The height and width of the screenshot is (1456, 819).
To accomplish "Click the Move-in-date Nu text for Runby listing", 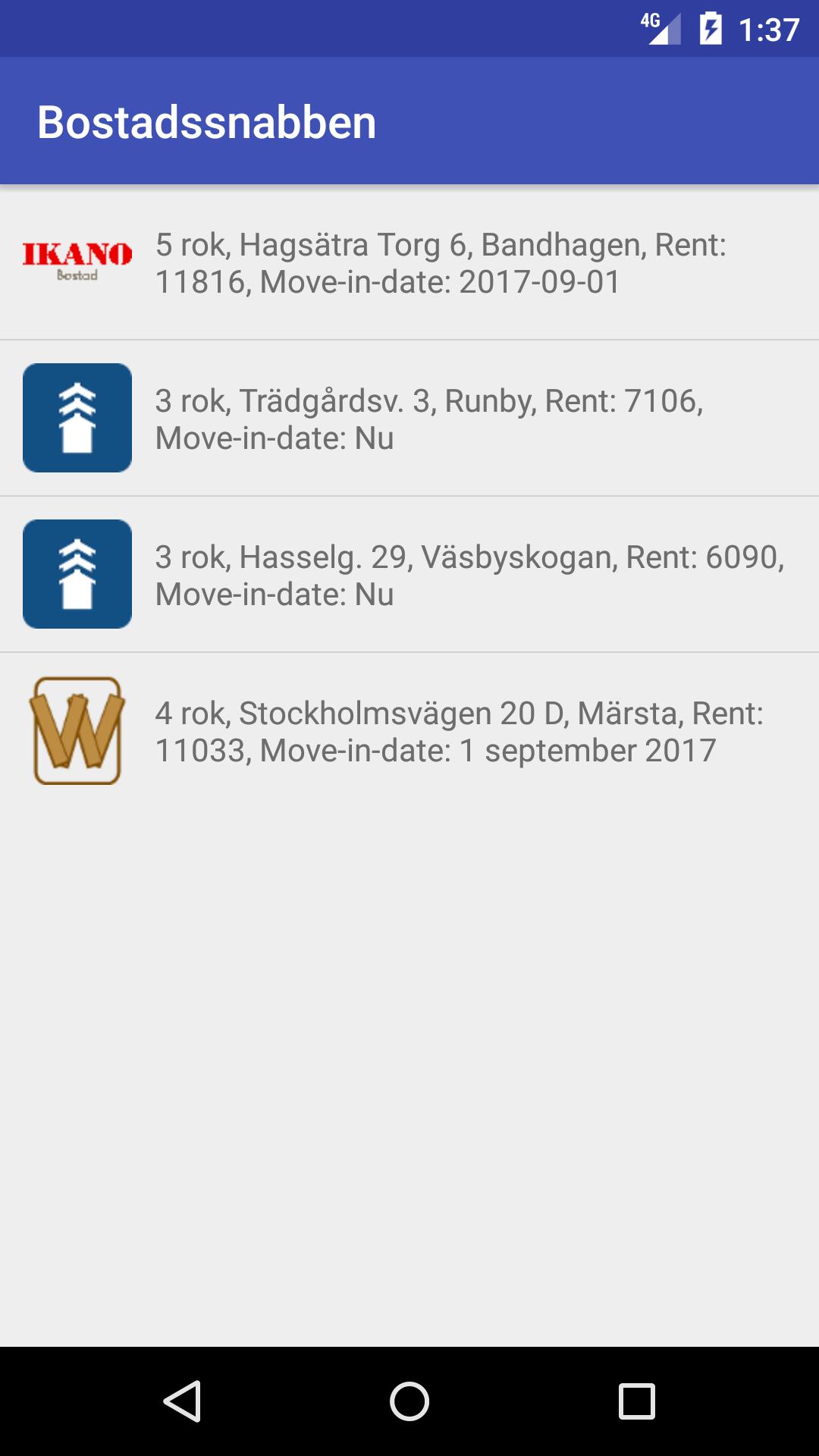I will 275,438.
